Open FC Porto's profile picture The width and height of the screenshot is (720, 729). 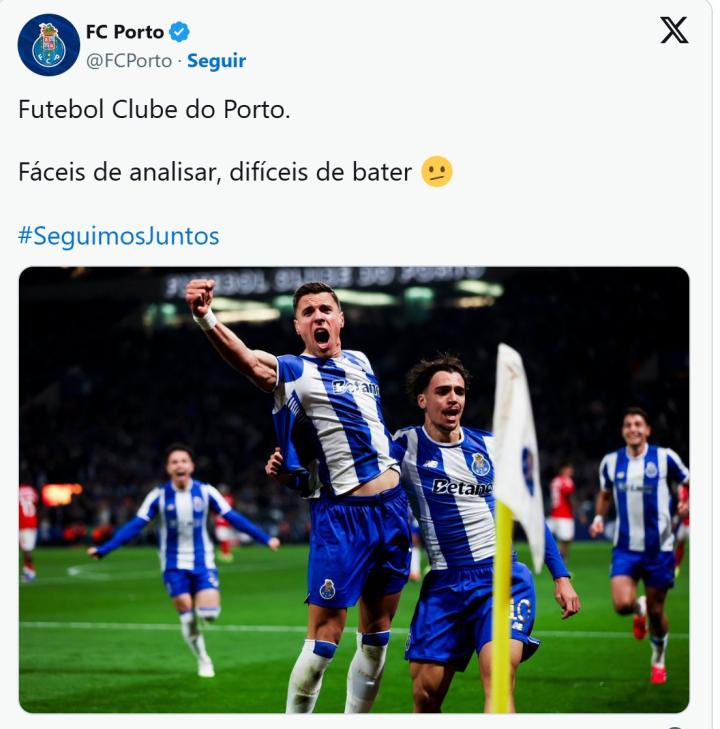click(48, 45)
